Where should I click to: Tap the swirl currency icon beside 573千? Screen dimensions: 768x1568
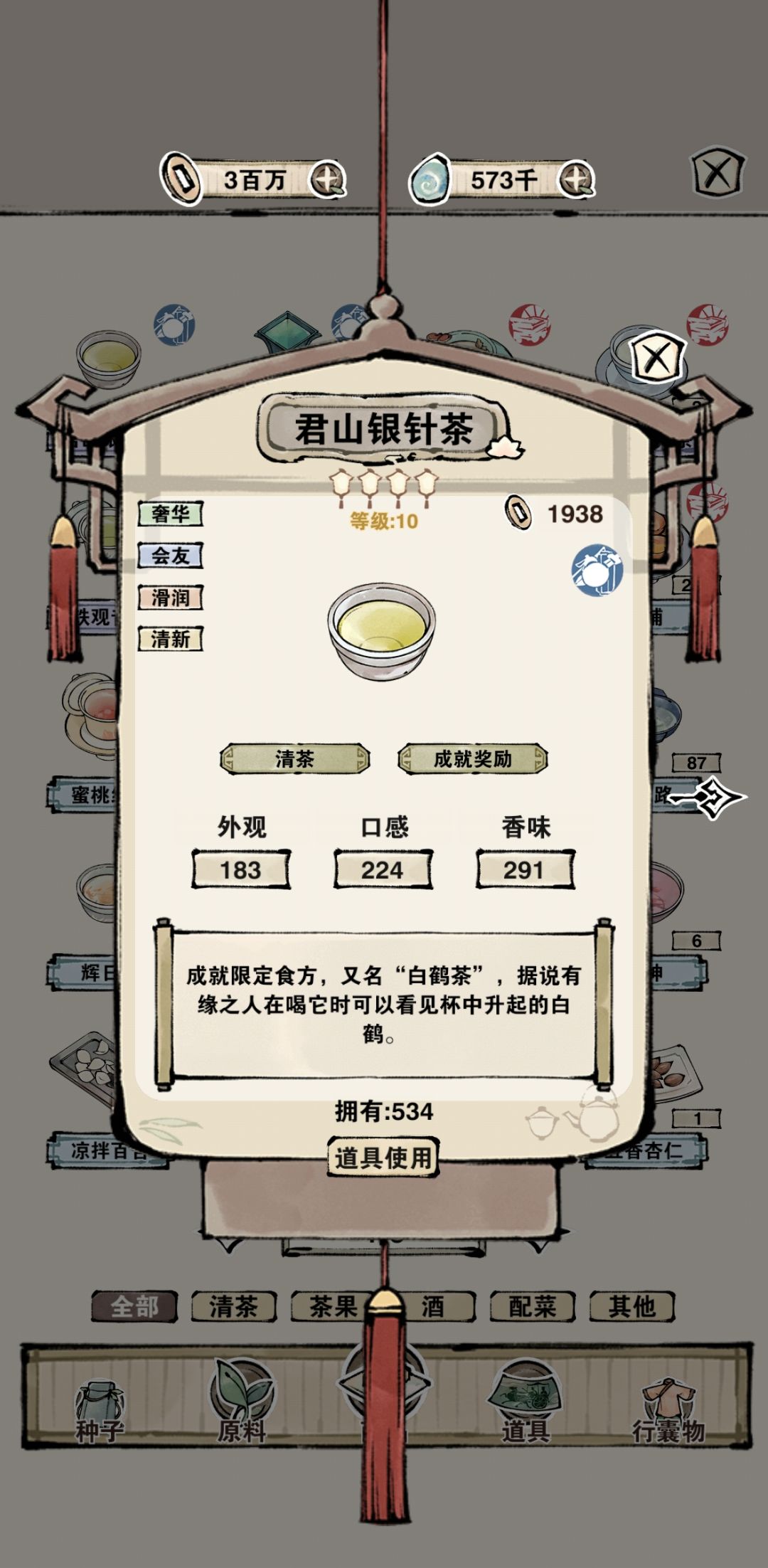coord(430,180)
